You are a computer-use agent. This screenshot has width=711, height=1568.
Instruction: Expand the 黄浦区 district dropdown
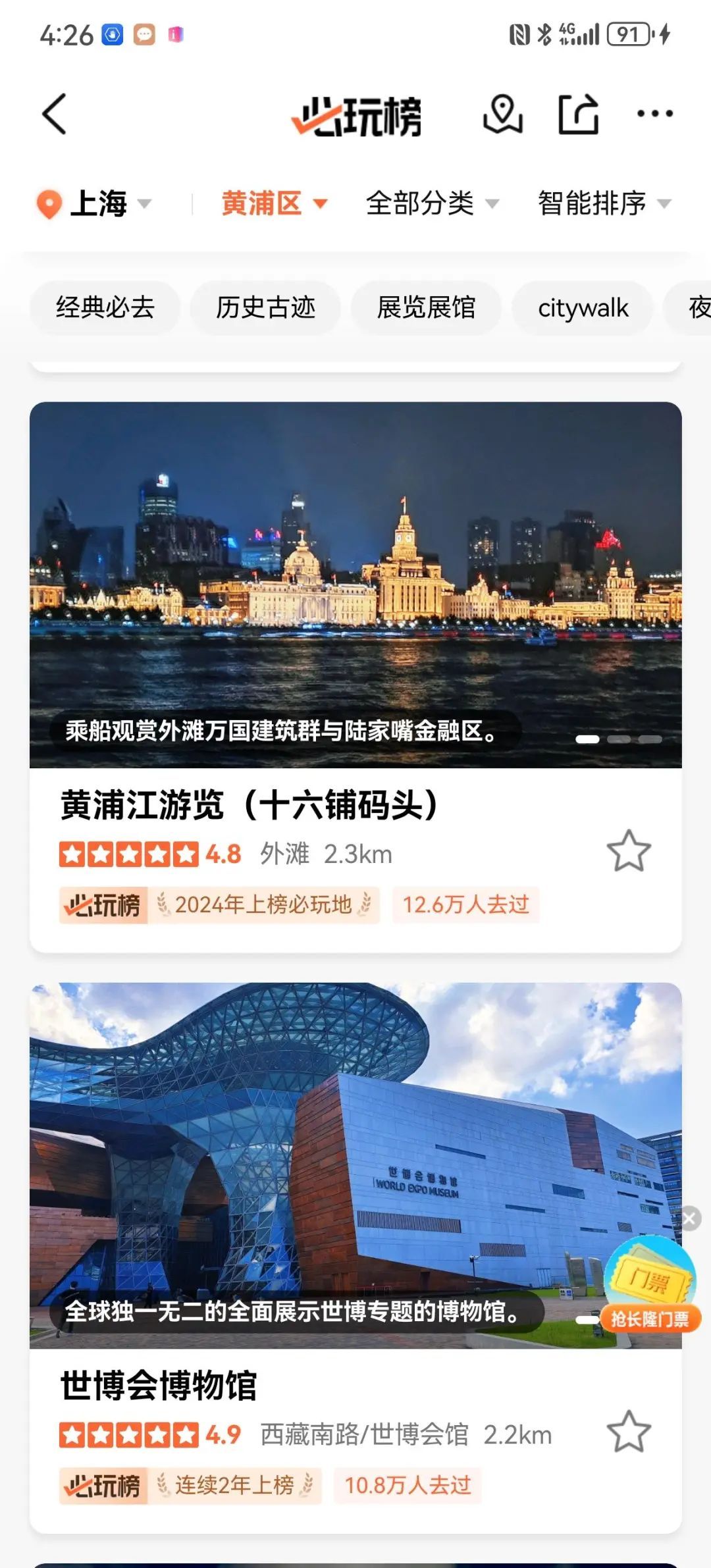coord(273,203)
